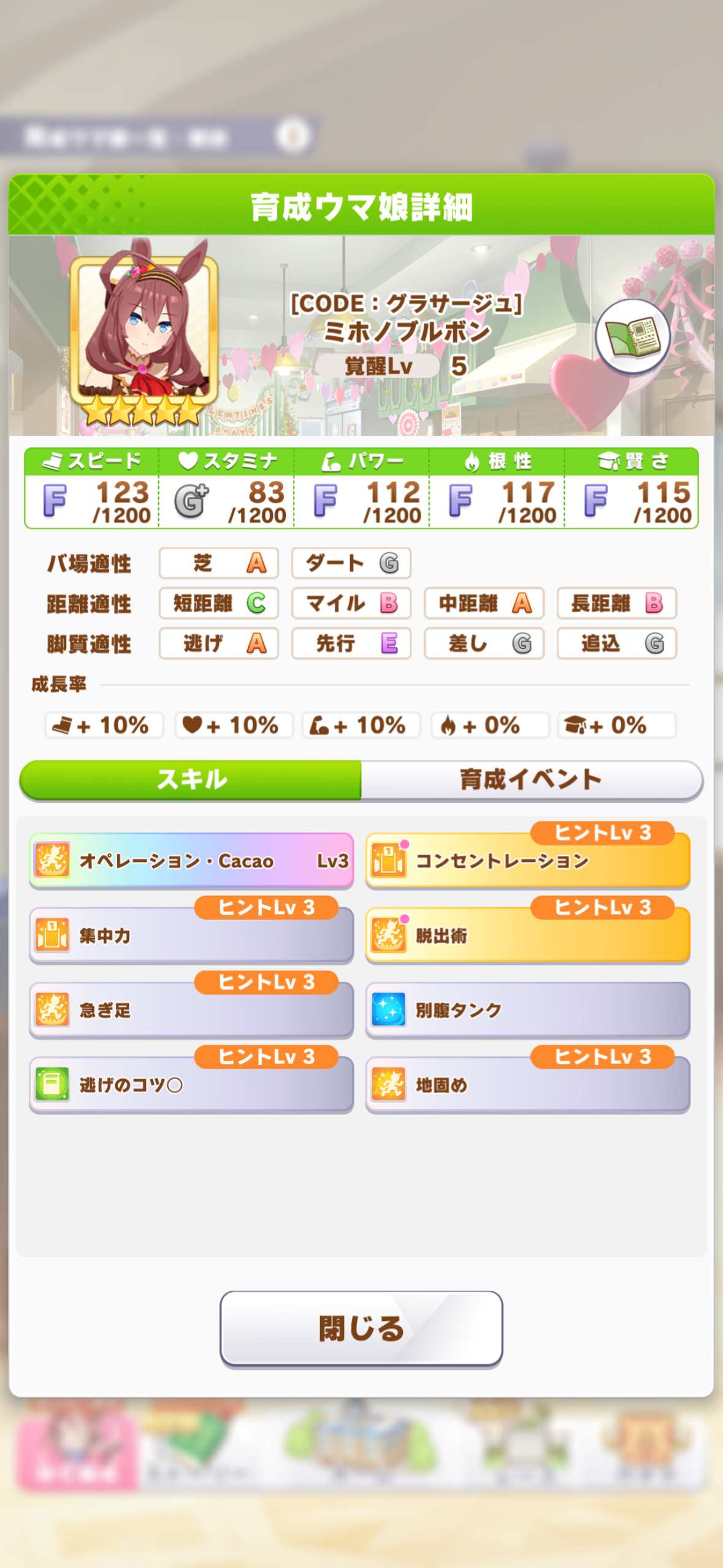Tap the 急ぎ足 skill
This screenshot has height=1568, width=723.
point(191,1010)
